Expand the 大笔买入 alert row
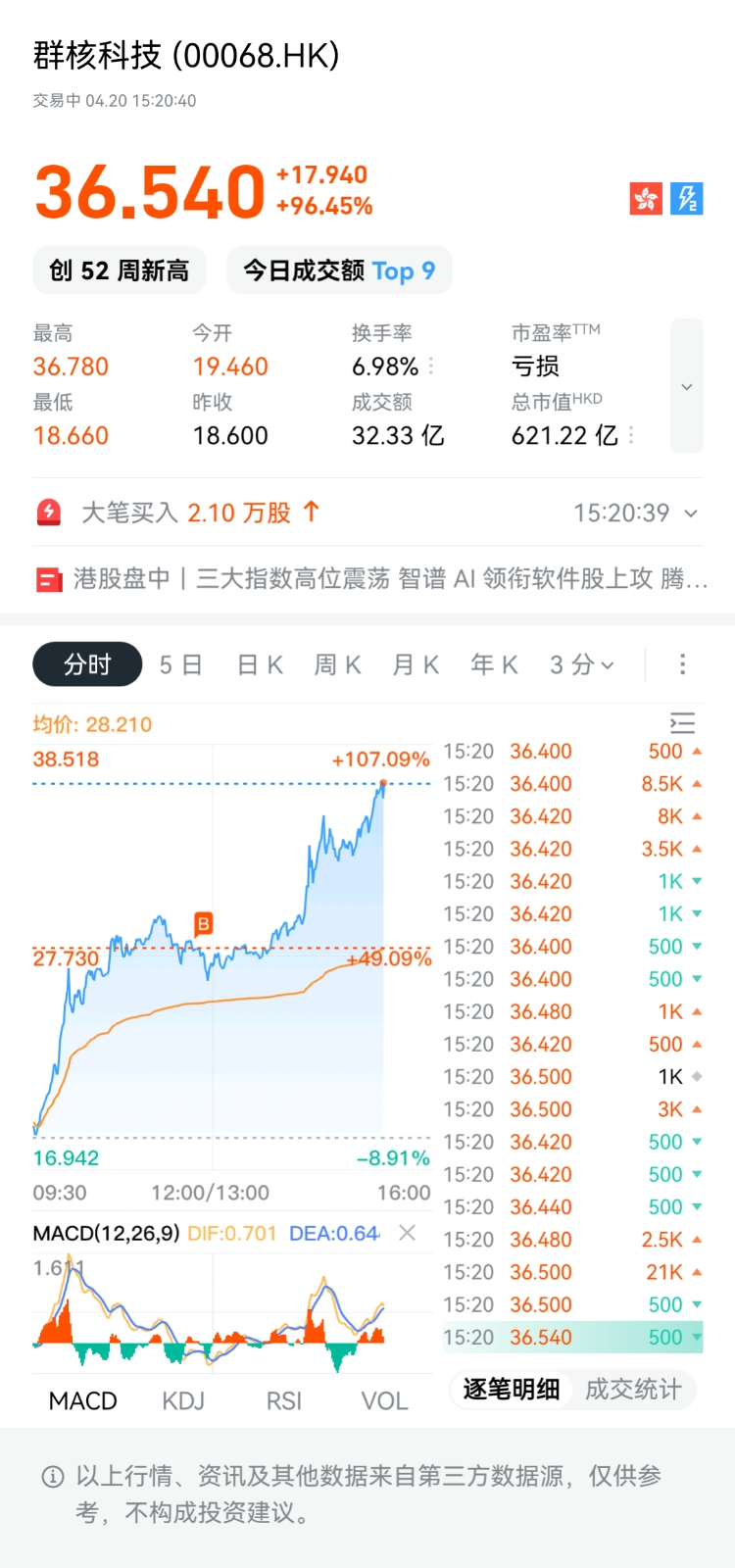Viewport: 735px width, 1568px height. point(691,514)
